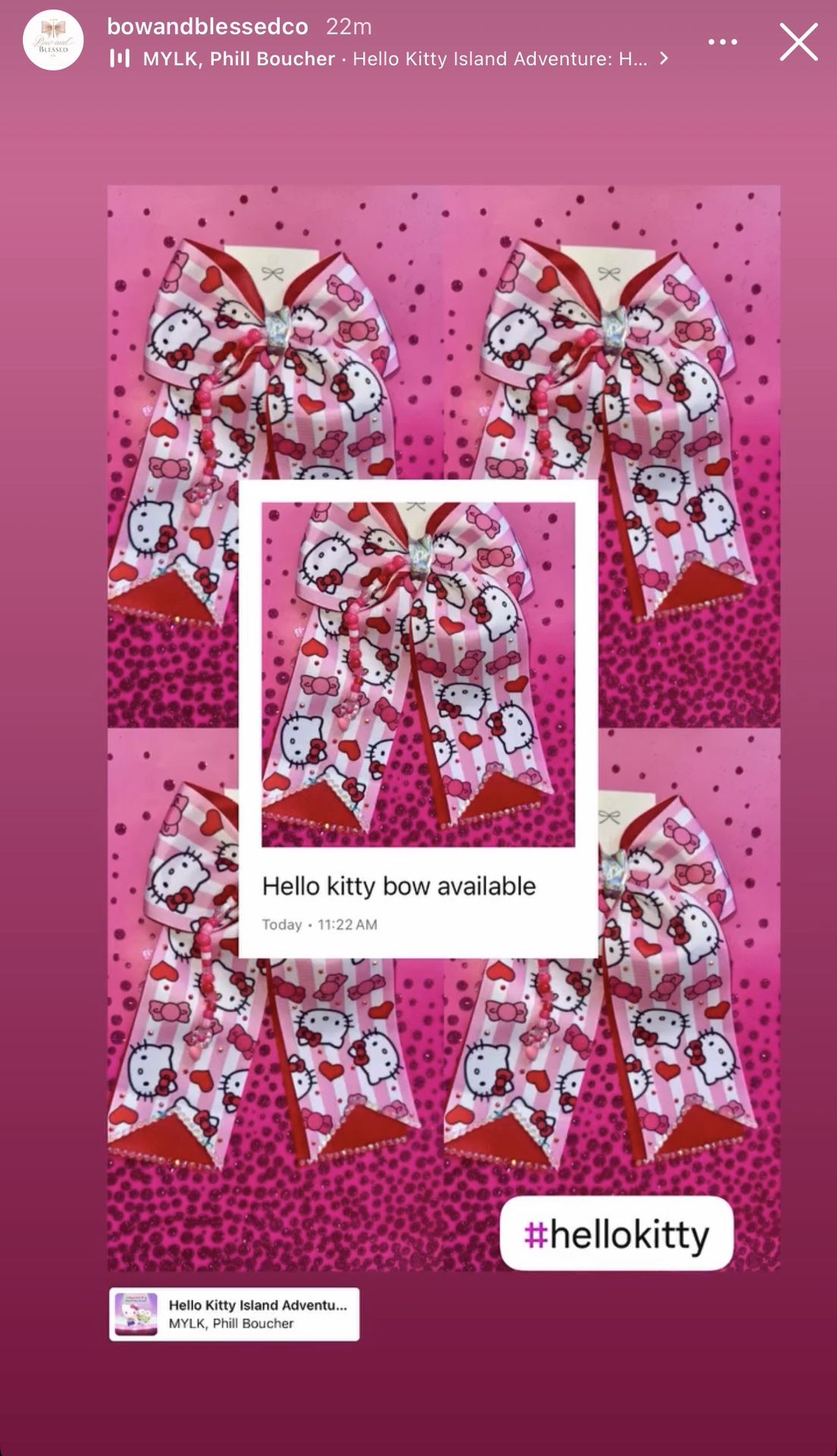The height and width of the screenshot is (1456, 837).
Task: Tap the bowandblessedco username
Action: click(208, 26)
